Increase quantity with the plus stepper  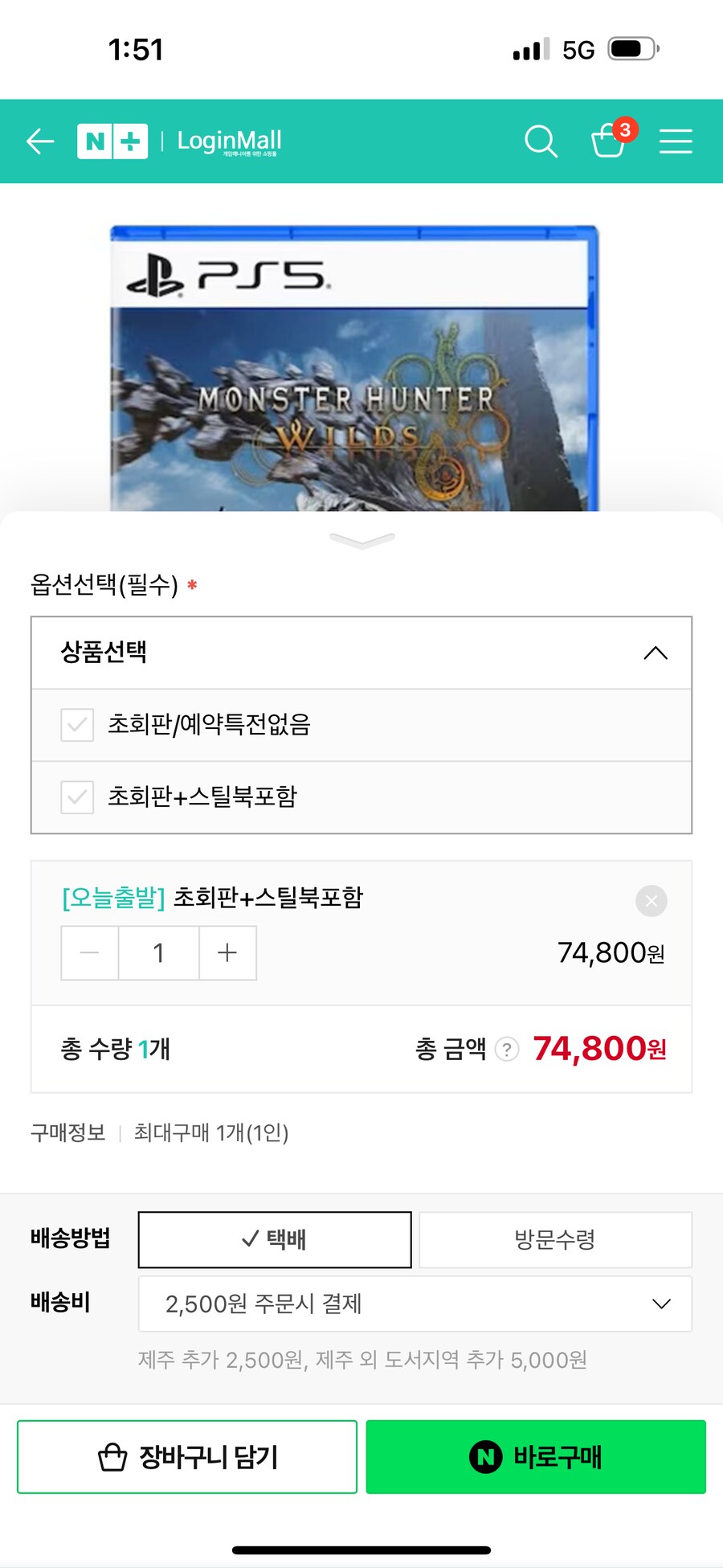(227, 953)
